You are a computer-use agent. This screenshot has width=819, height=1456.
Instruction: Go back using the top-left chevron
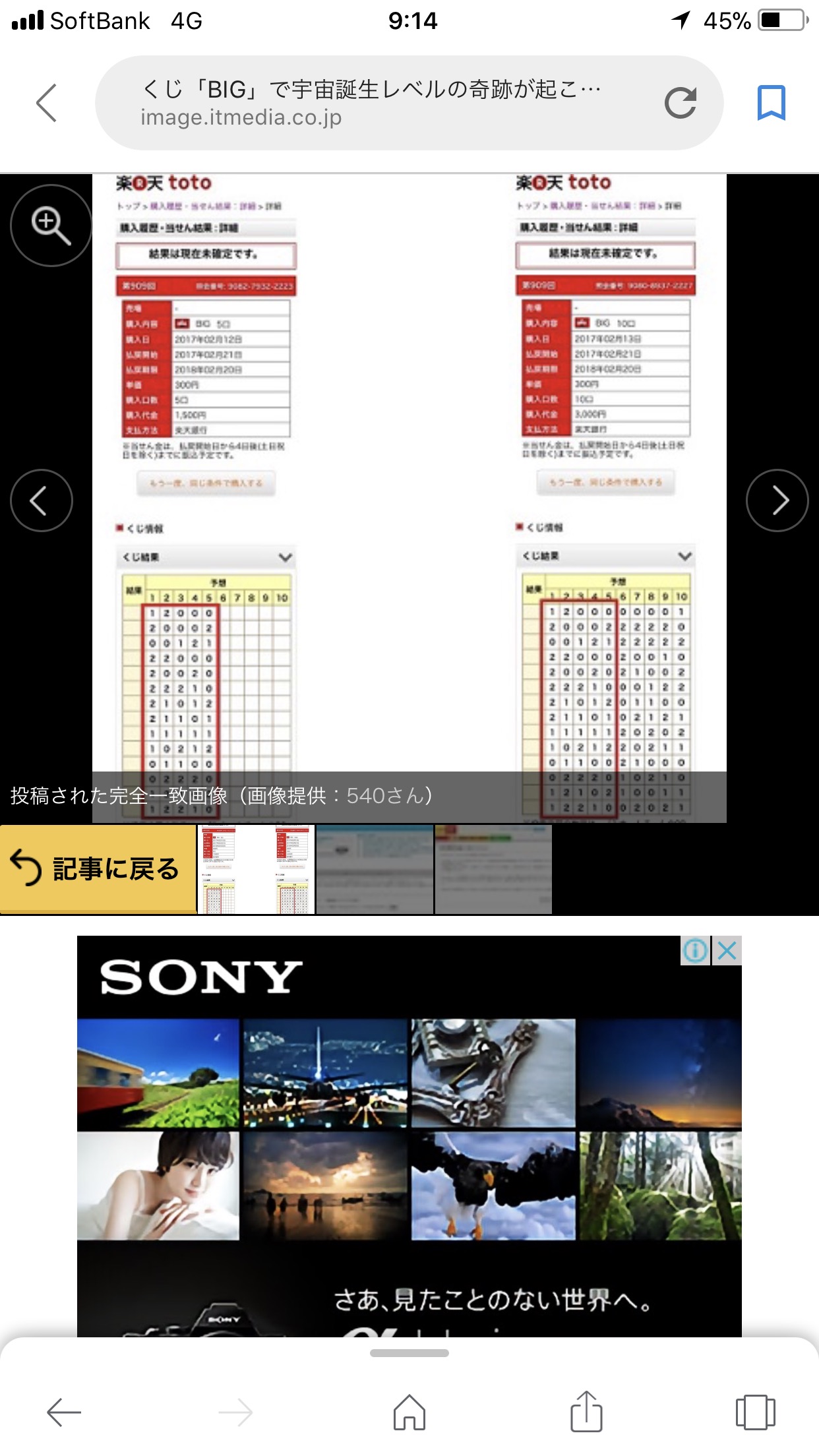coord(46,103)
